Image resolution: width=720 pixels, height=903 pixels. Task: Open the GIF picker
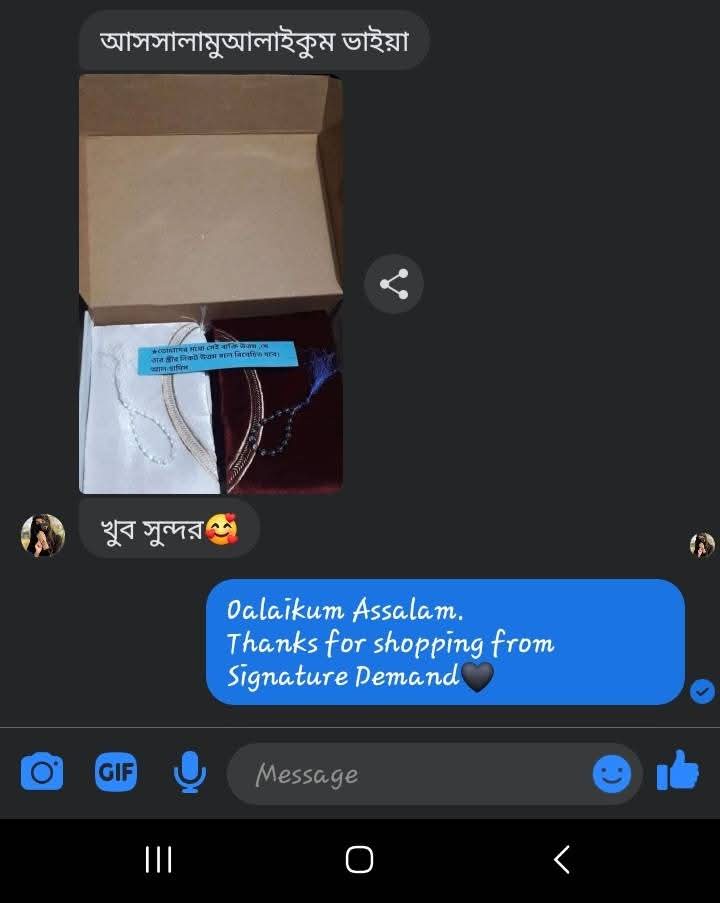click(x=116, y=773)
